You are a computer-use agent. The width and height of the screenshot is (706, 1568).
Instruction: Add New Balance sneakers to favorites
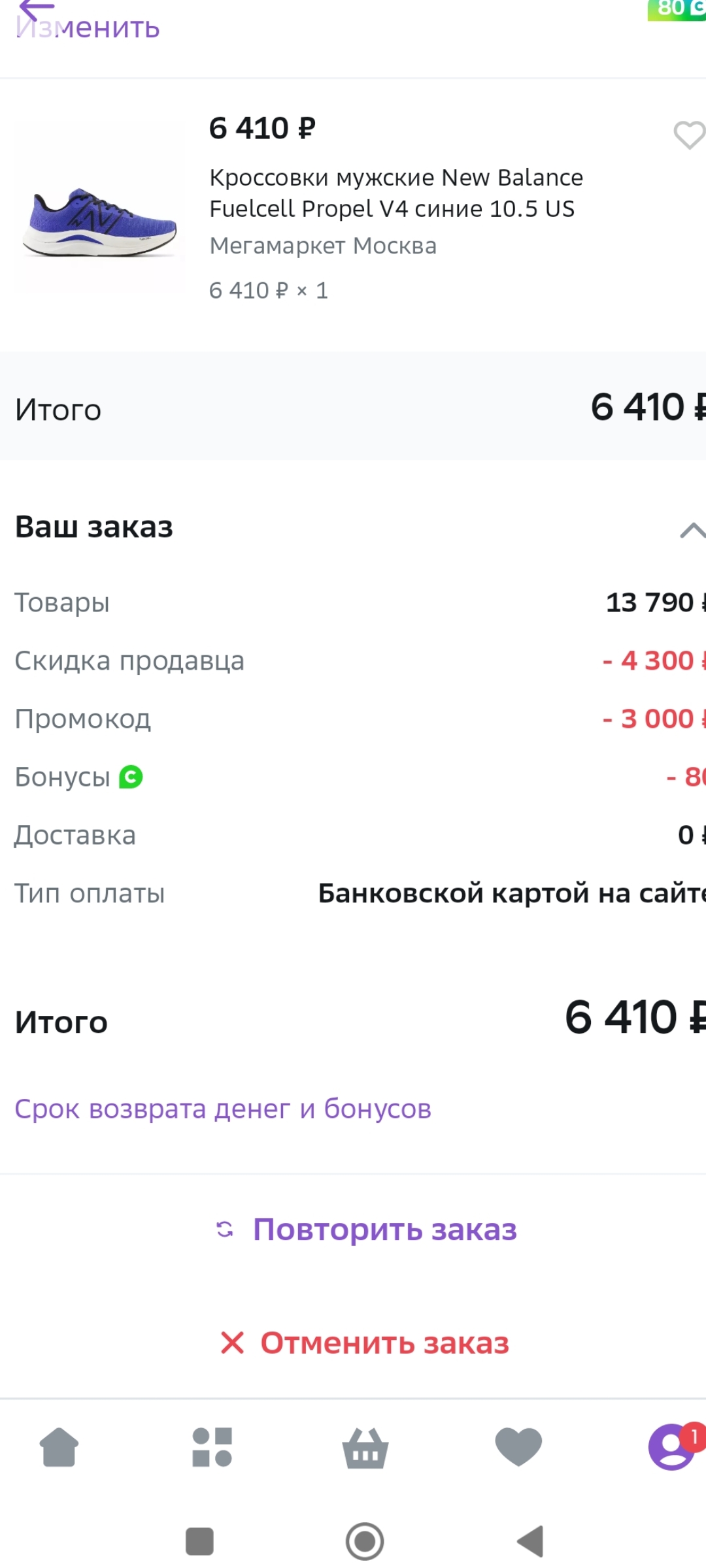point(688,135)
